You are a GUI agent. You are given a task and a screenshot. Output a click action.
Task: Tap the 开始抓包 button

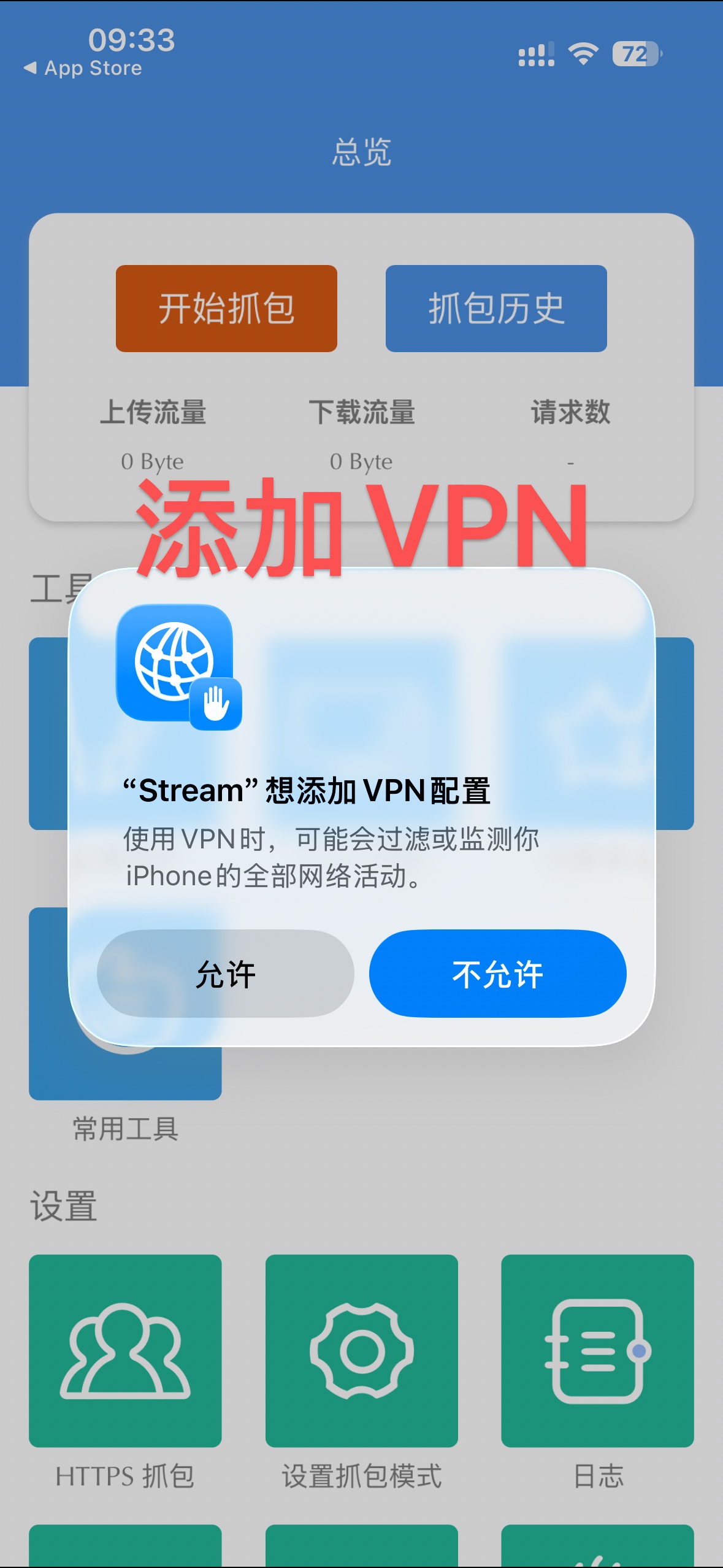[226, 309]
